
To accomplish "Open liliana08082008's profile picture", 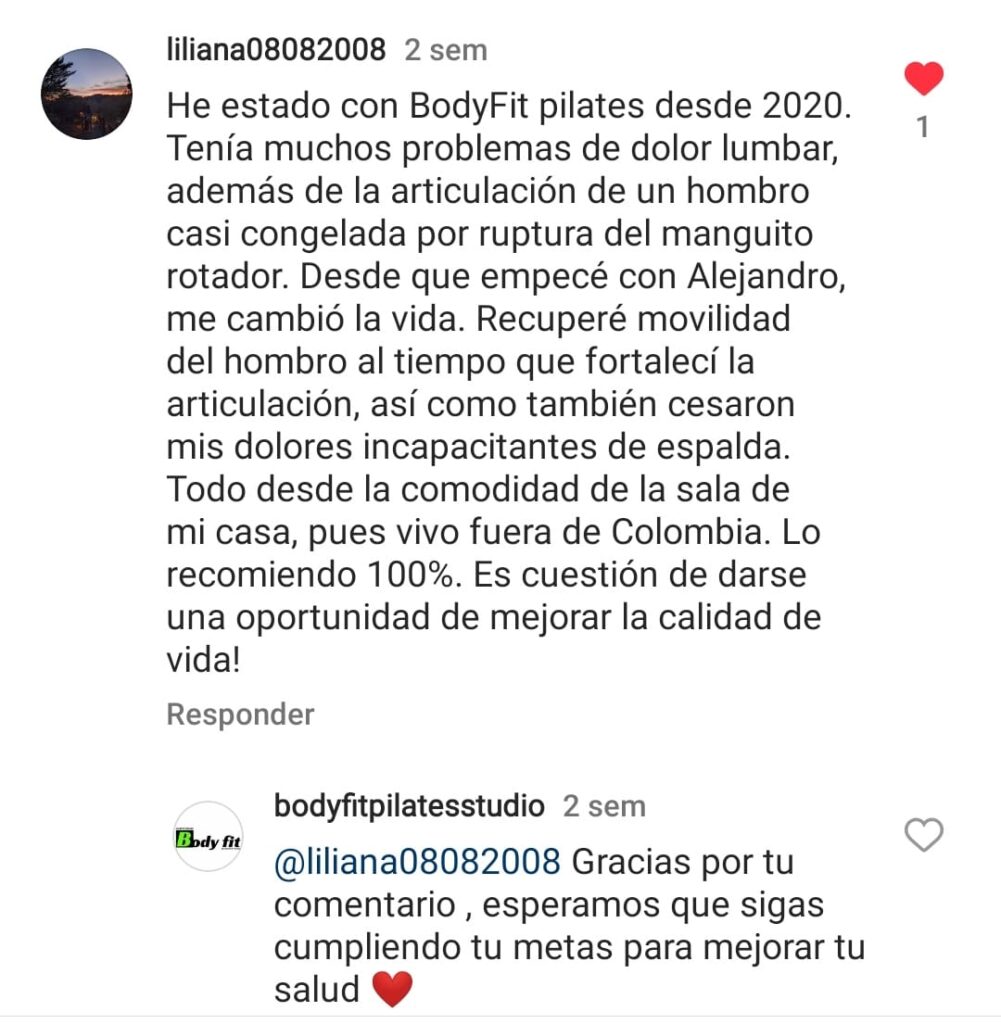I will (x=86, y=94).
